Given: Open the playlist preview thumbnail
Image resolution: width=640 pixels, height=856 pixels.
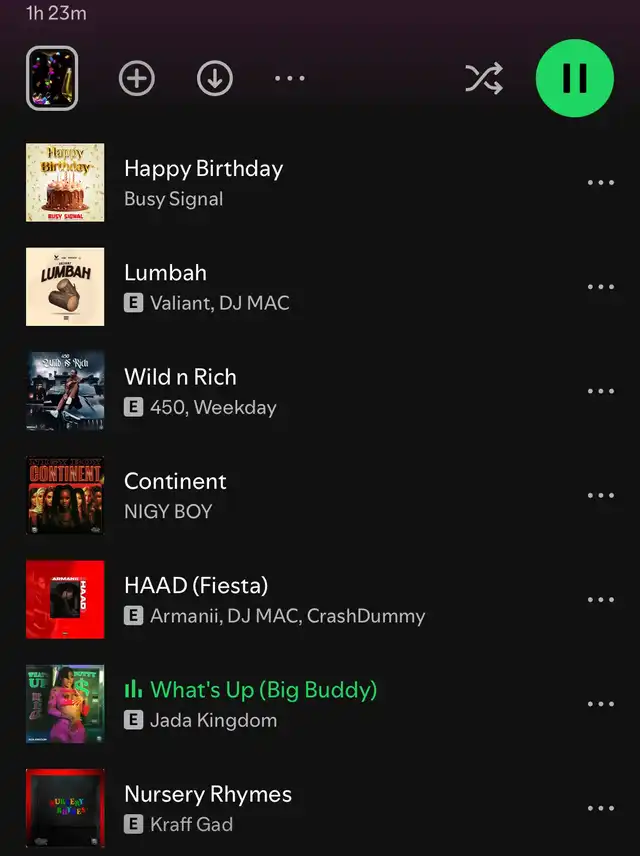Looking at the screenshot, I should coord(52,78).
